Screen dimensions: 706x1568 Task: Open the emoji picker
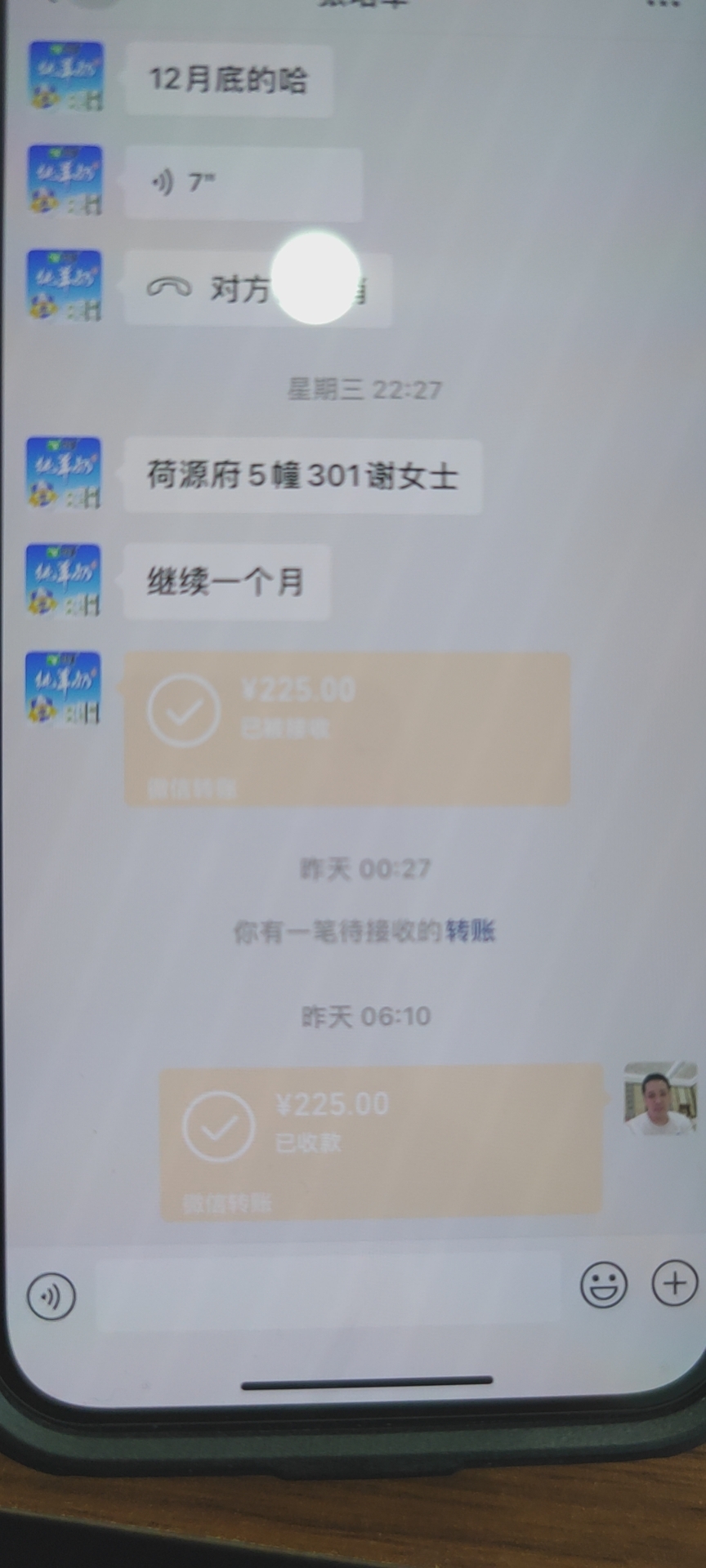click(603, 1285)
